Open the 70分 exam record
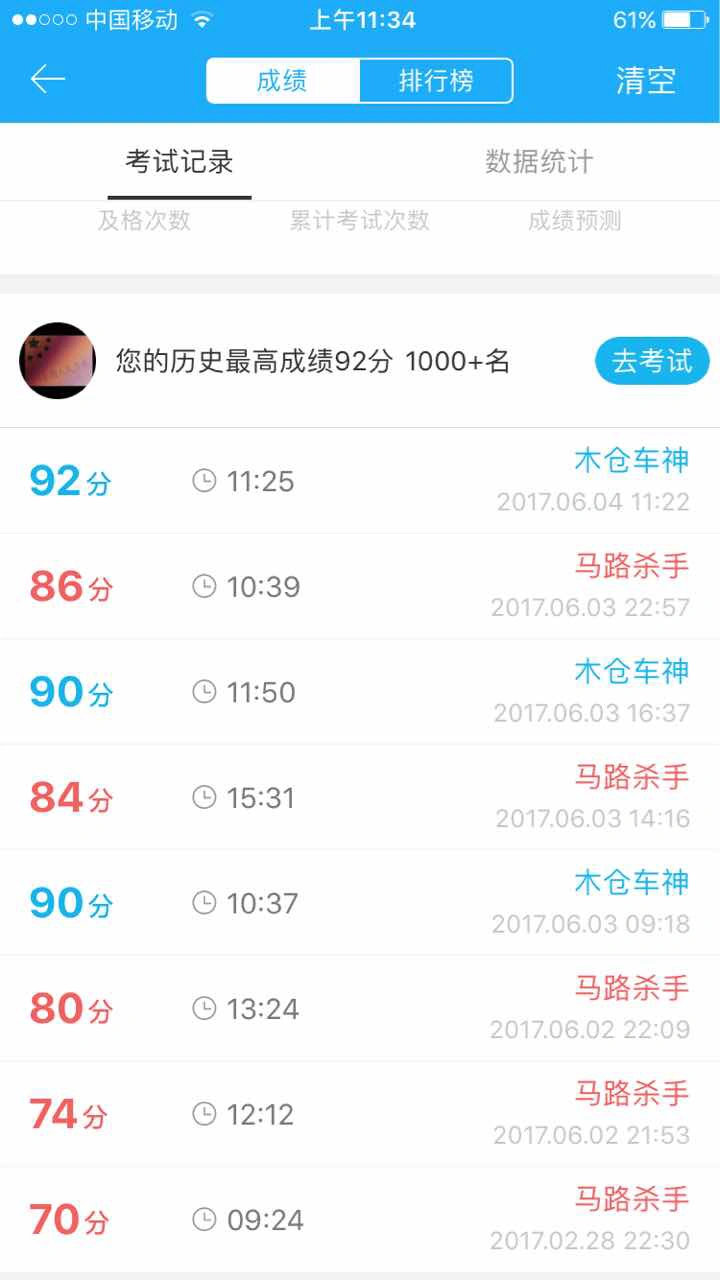The width and height of the screenshot is (720, 1280). coord(360,1220)
